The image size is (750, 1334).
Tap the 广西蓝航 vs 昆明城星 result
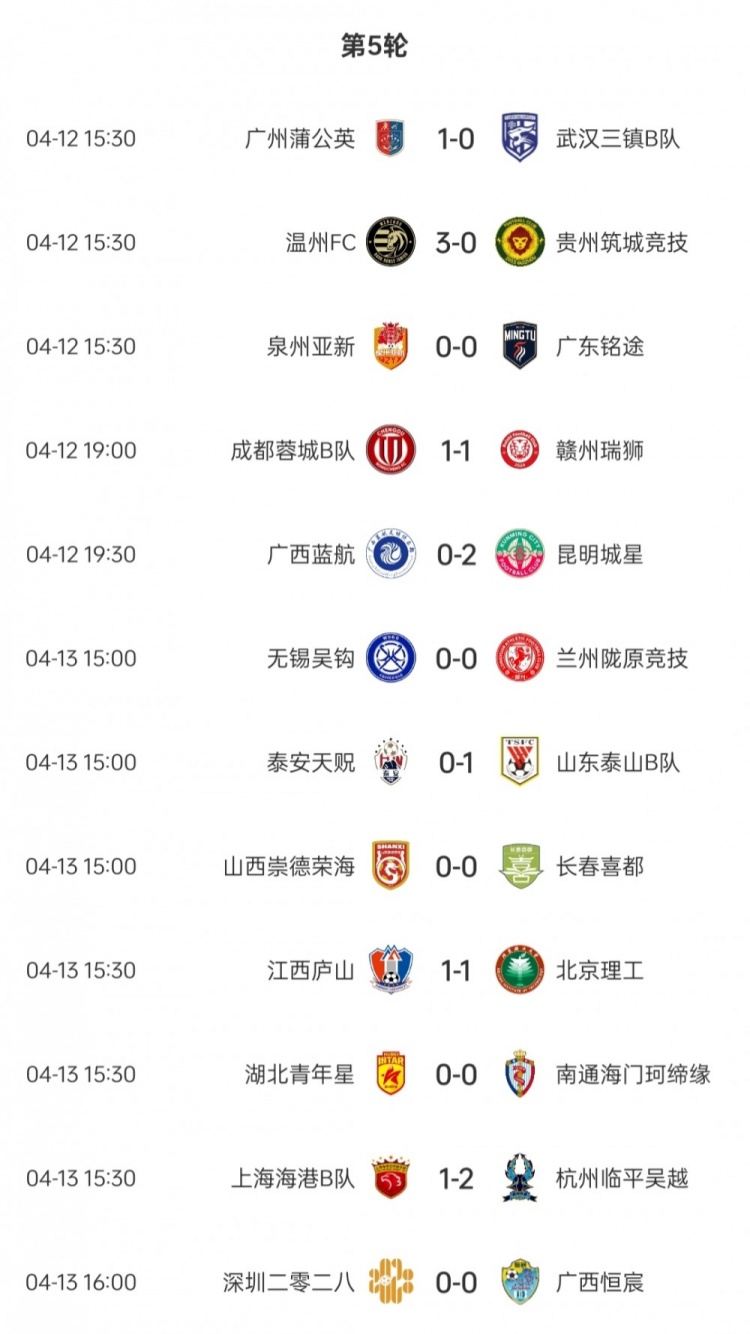(x=455, y=554)
